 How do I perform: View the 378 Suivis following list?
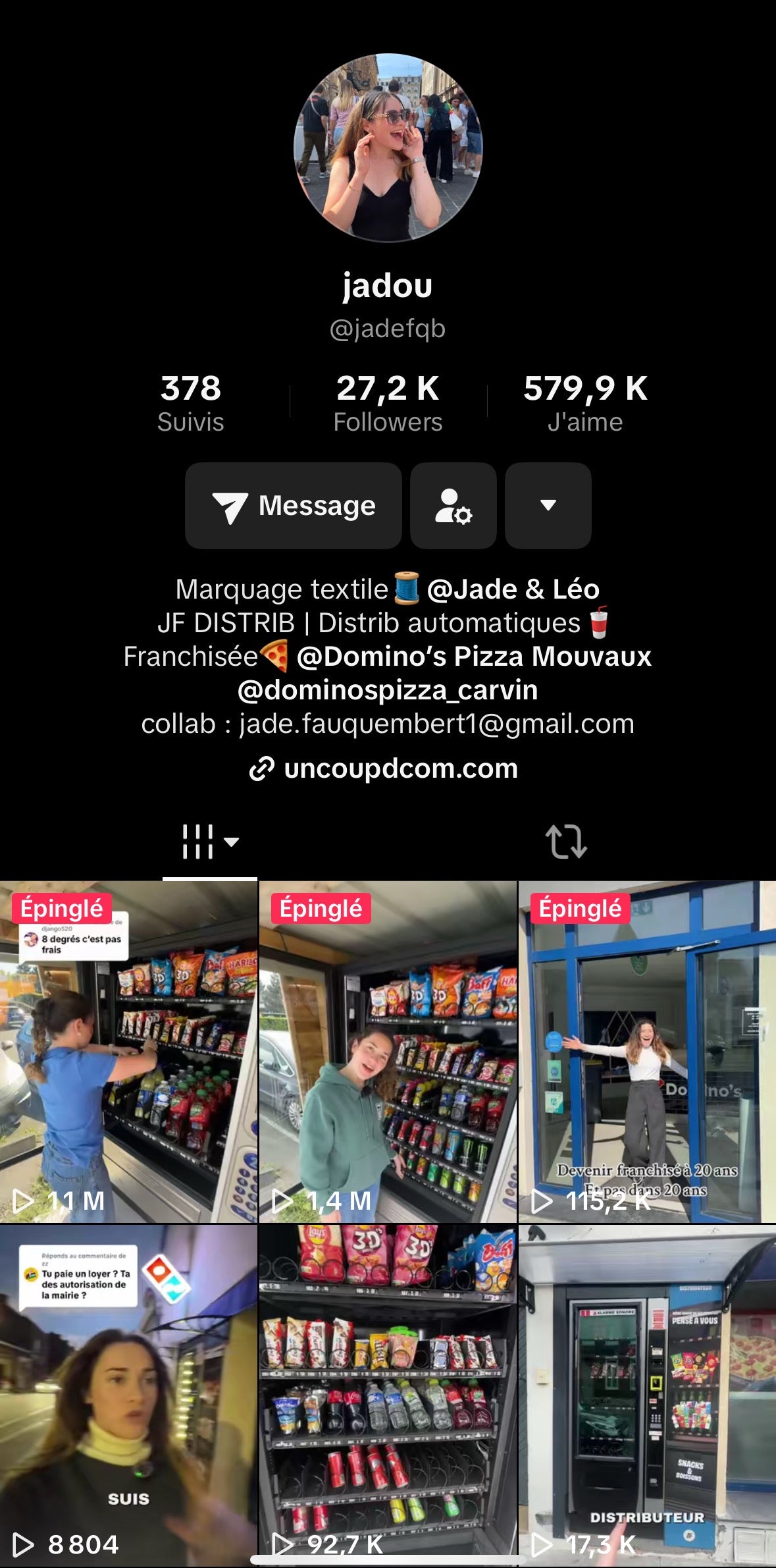(x=190, y=402)
